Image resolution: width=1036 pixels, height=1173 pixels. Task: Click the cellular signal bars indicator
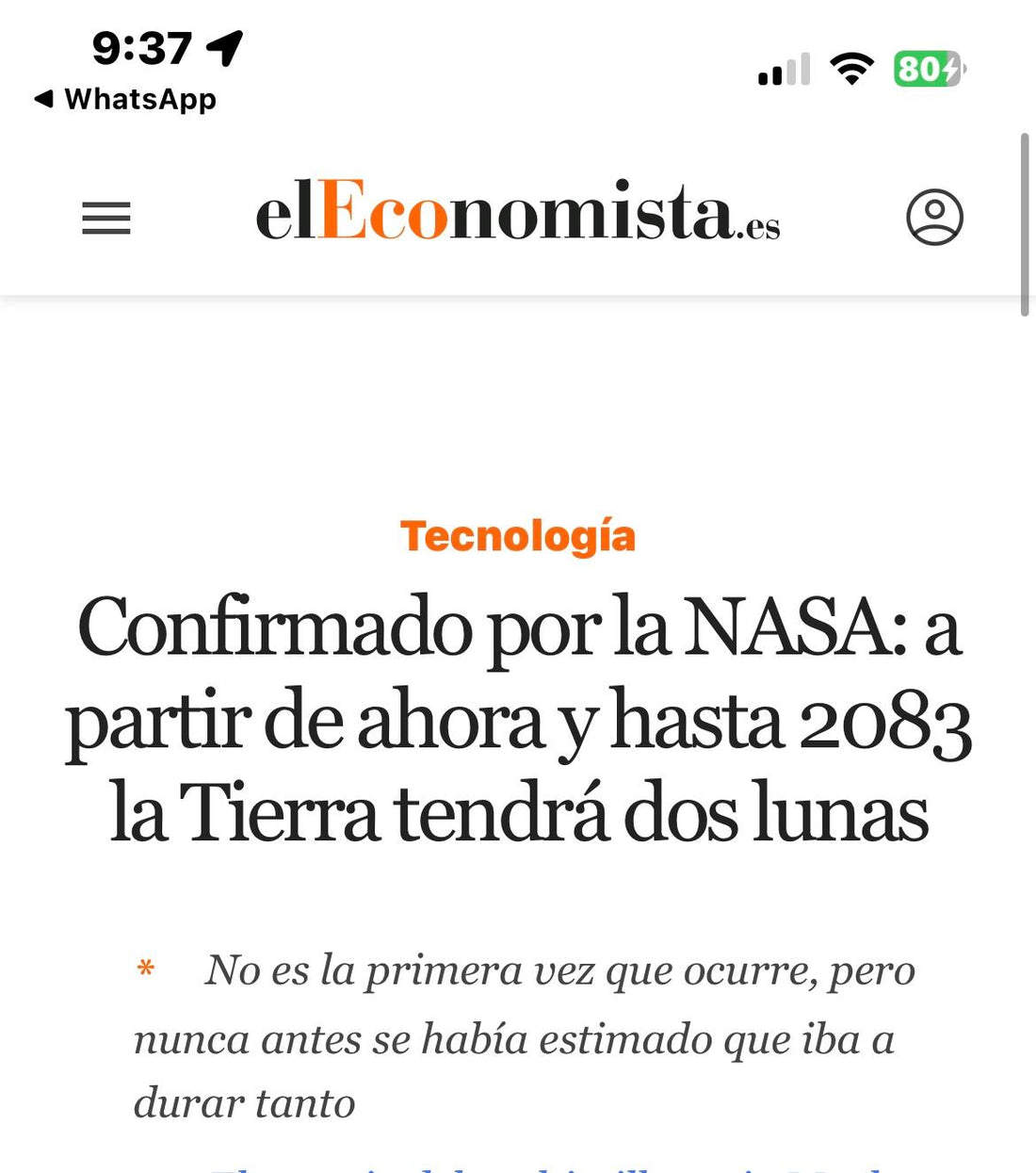coord(784,72)
